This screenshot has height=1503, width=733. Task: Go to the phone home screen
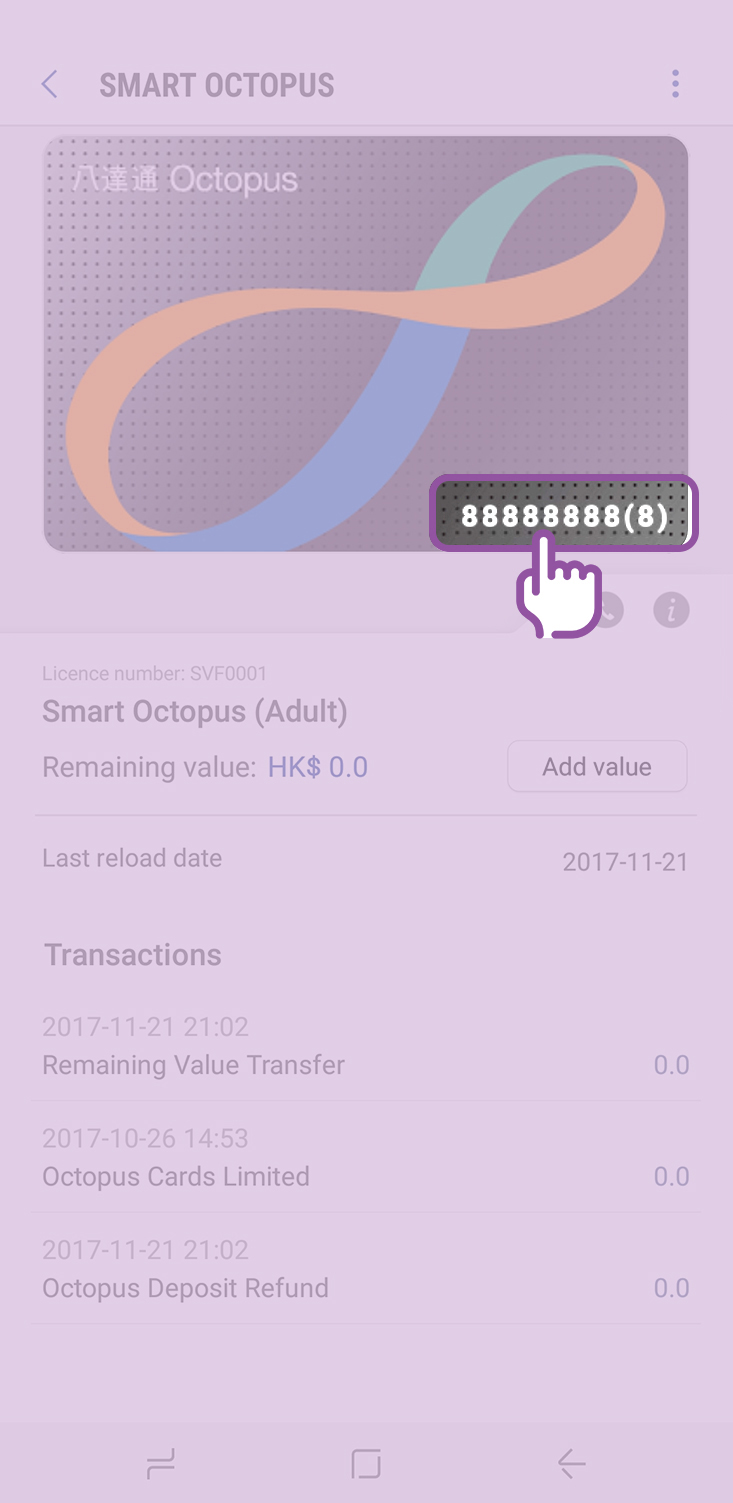pos(366,1465)
